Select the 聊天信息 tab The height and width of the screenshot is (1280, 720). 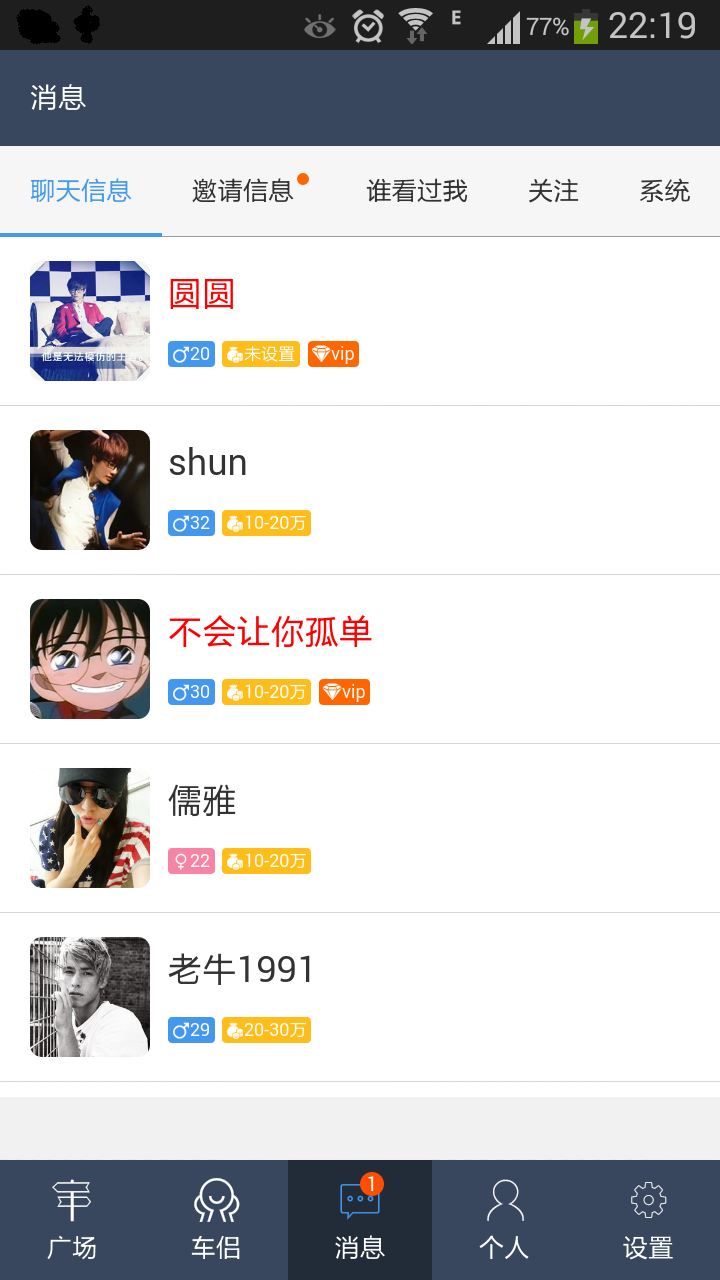[x=81, y=191]
